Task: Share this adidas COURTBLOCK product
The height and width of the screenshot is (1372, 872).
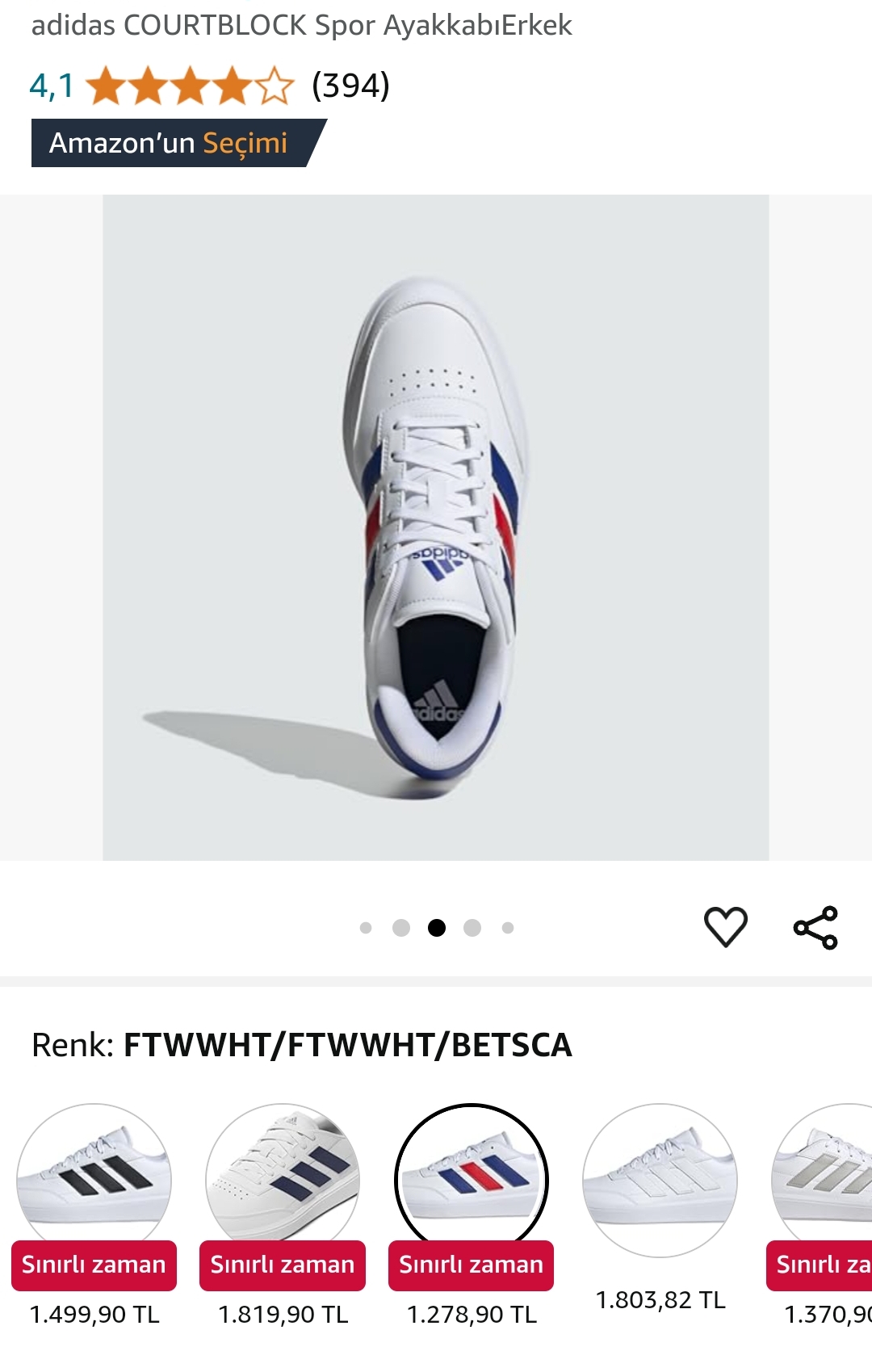Action: (815, 927)
